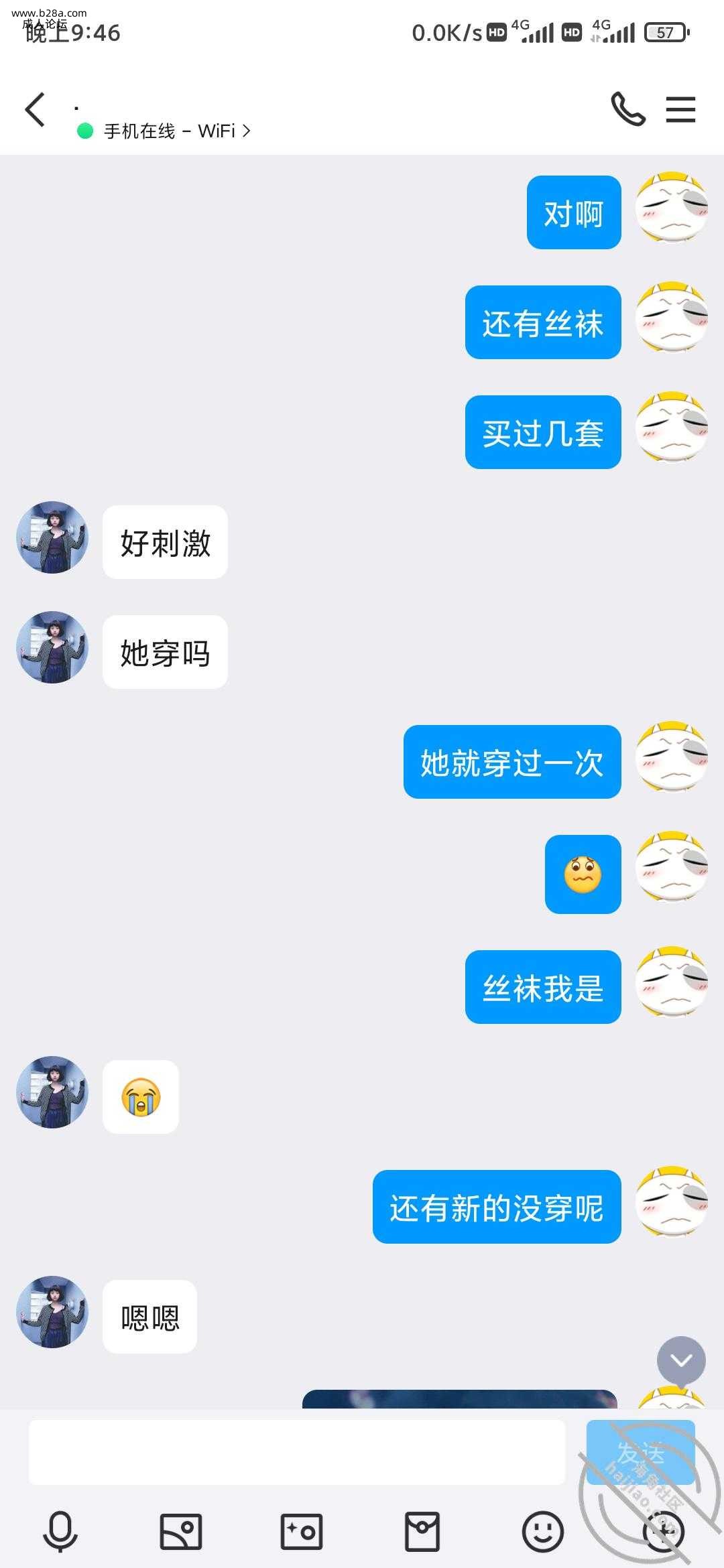
Task: Jump to the latest messages
Action: point(681,1360)
